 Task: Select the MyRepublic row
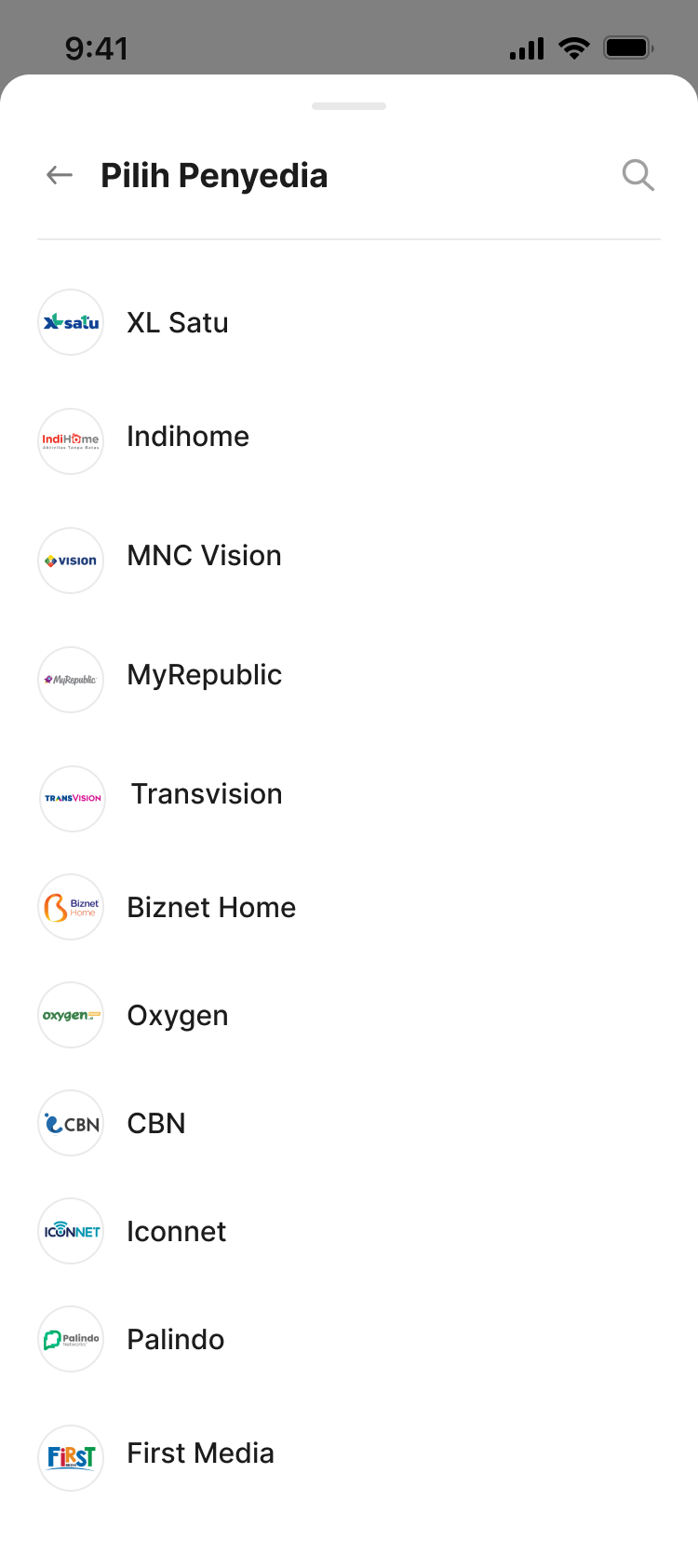pos(204,675)
